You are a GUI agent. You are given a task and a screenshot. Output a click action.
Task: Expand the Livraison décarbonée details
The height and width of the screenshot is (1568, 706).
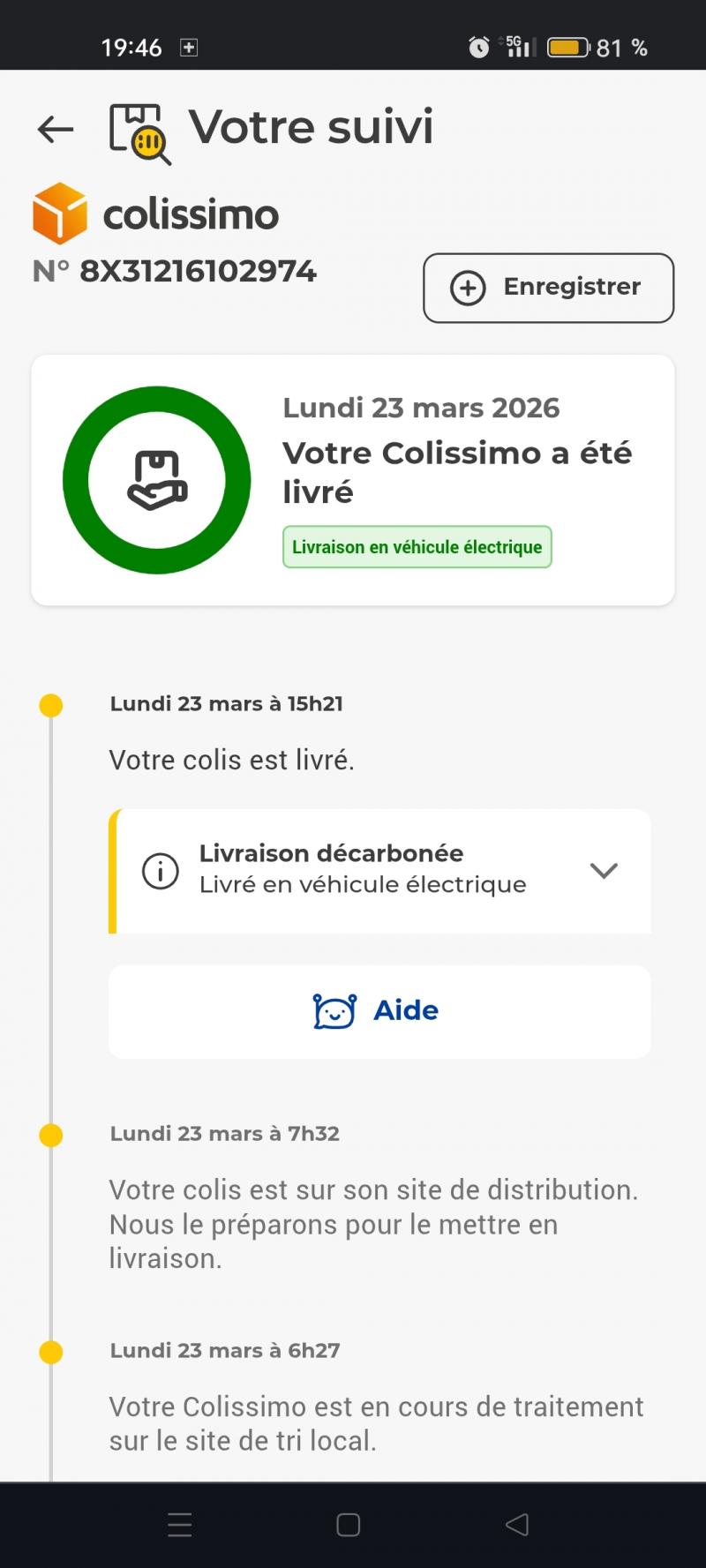click(604, 871)
